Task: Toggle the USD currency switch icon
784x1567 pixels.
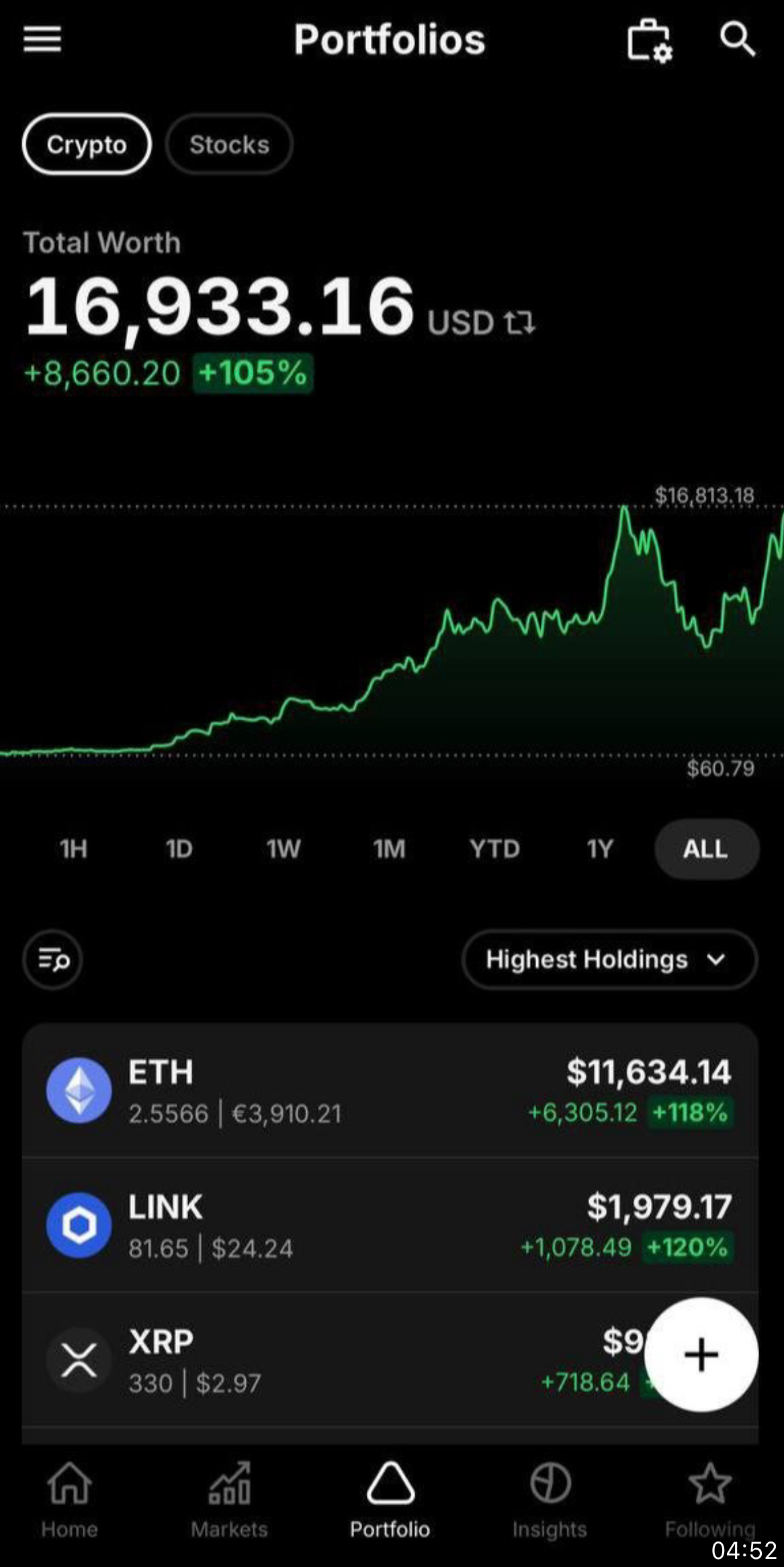Action: click(x=520, y=323)
